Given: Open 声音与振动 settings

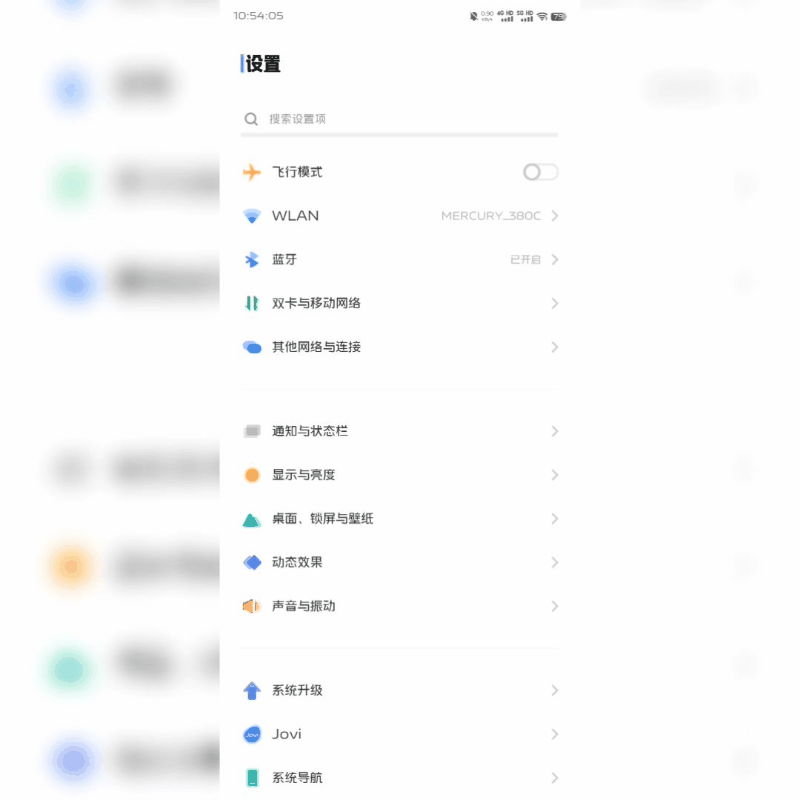Looking at the screenshot, I should 400,606.
